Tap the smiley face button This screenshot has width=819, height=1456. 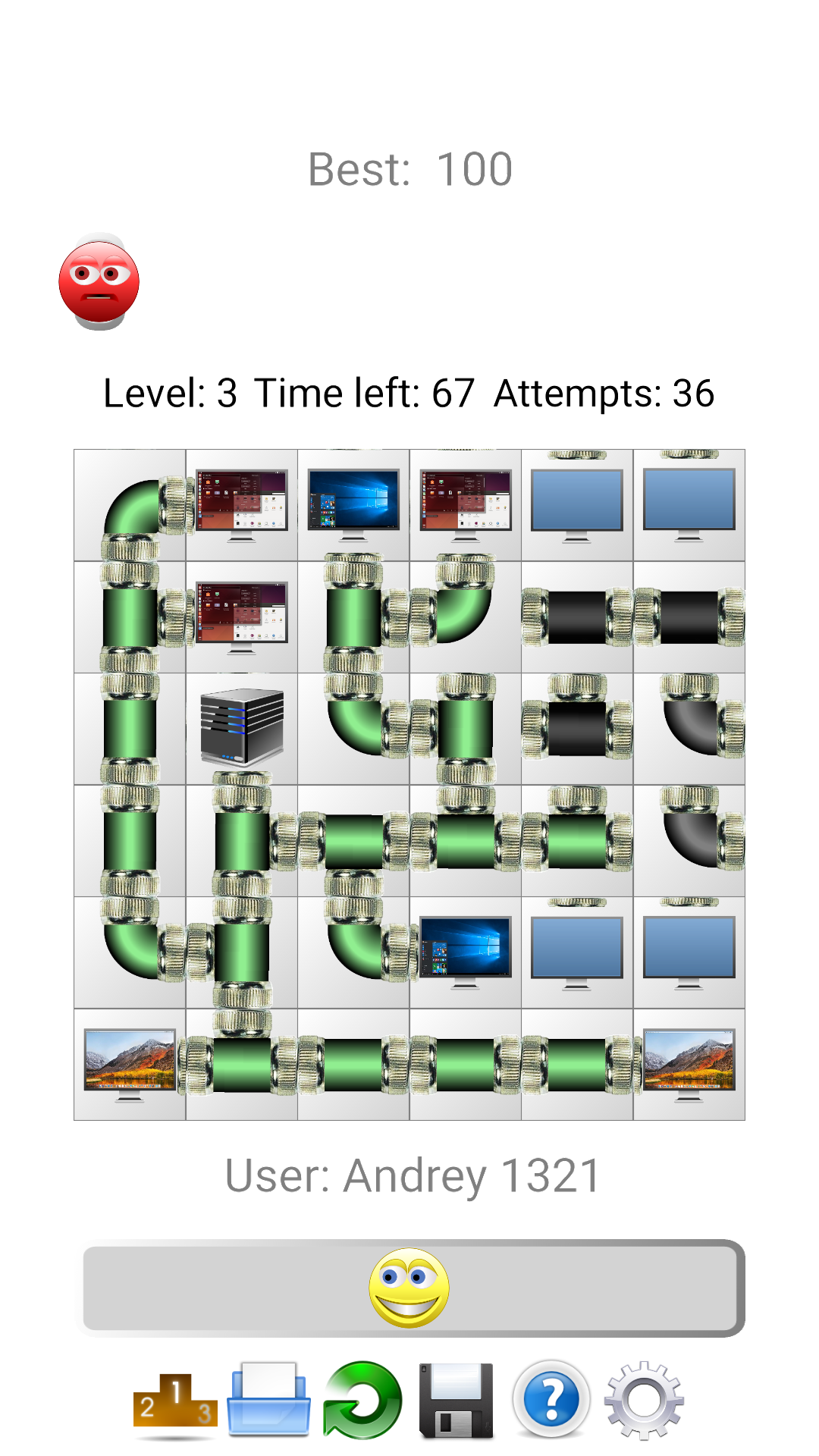[409, 1288]
